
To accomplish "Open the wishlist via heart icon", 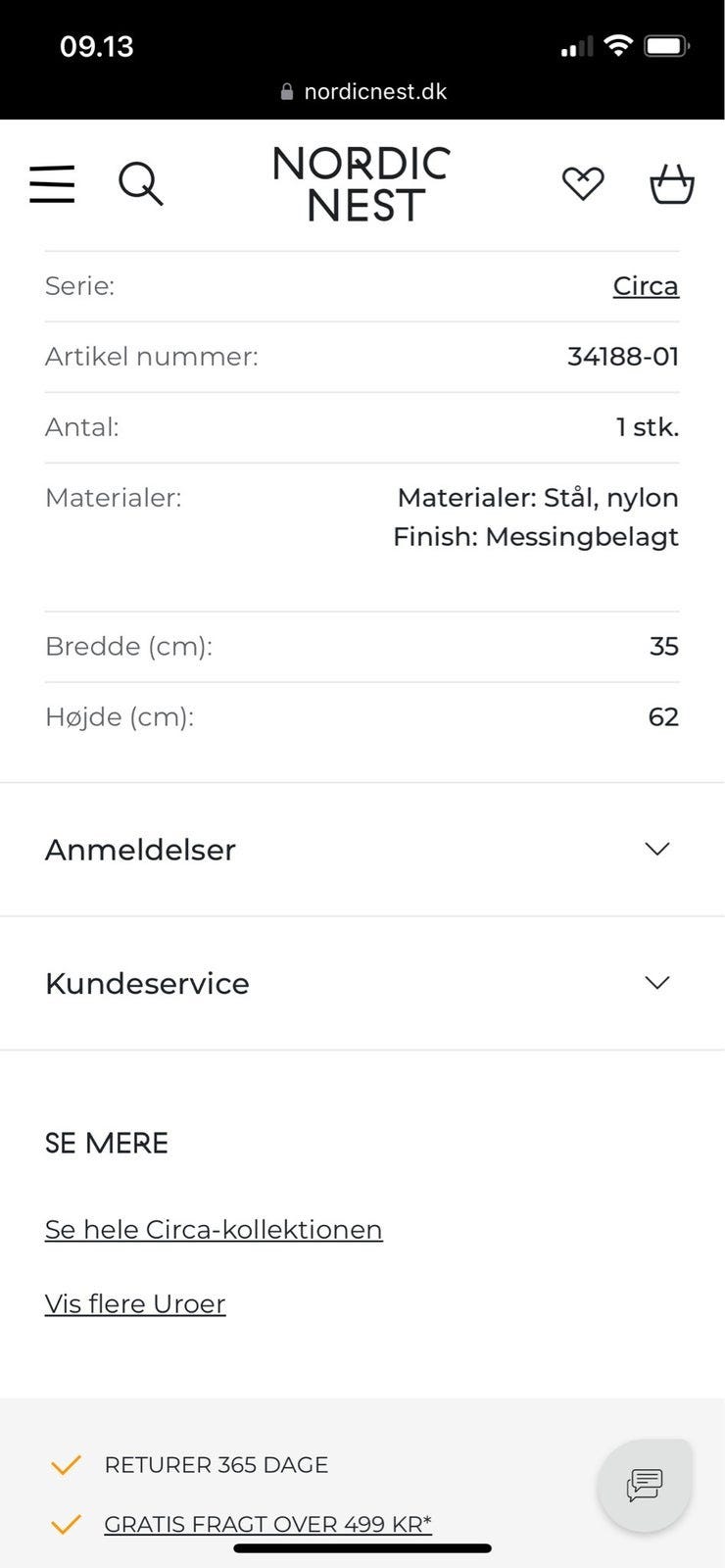I will tap(583, 183).
